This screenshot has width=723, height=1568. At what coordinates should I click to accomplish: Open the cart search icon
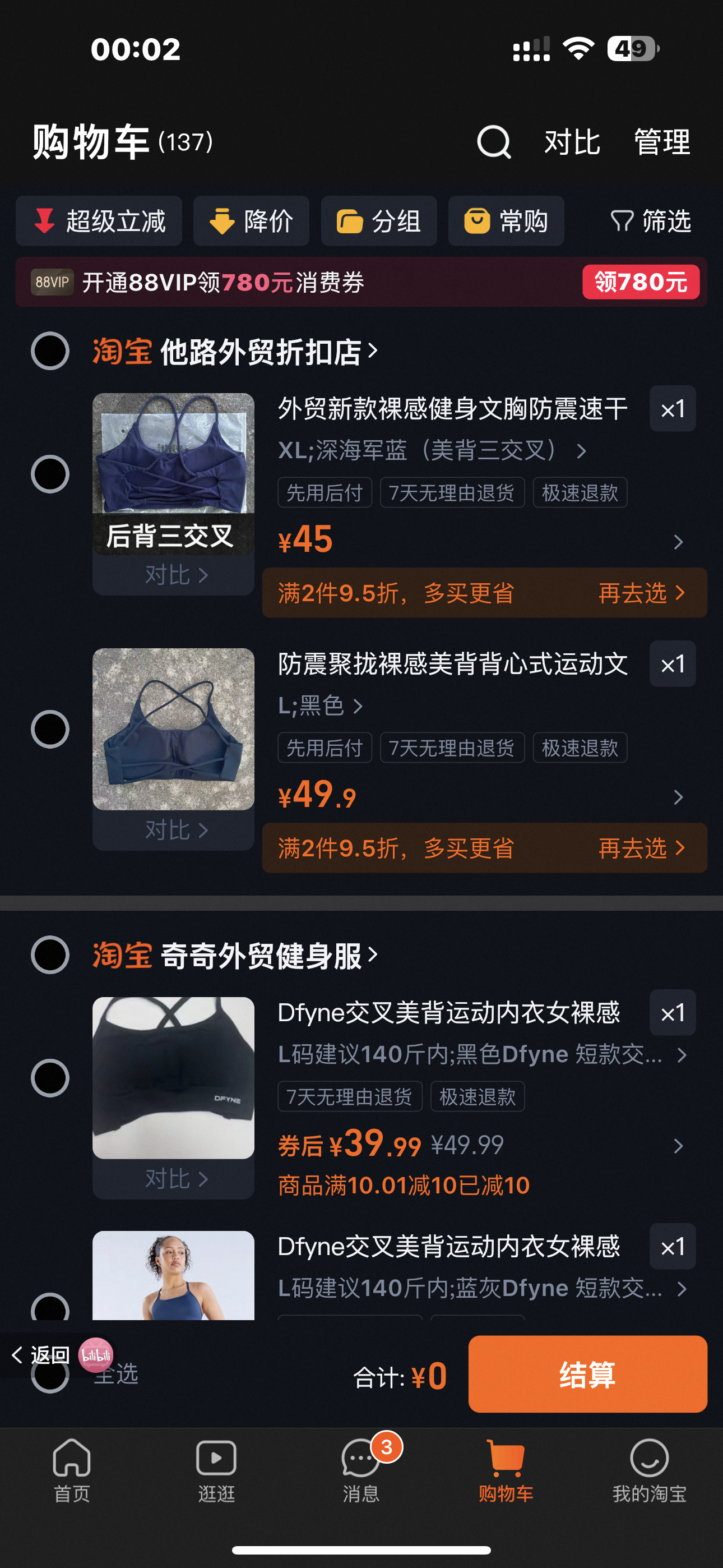493,142
